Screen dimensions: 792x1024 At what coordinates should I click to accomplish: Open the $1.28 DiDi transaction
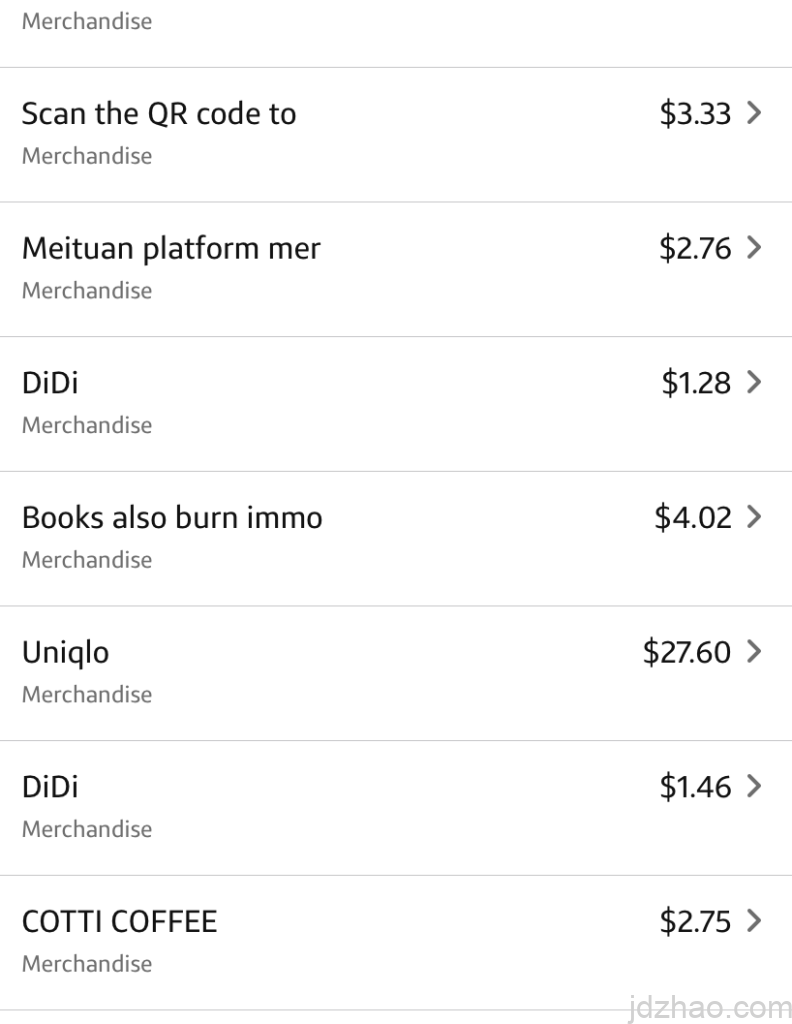pos(396,403)
